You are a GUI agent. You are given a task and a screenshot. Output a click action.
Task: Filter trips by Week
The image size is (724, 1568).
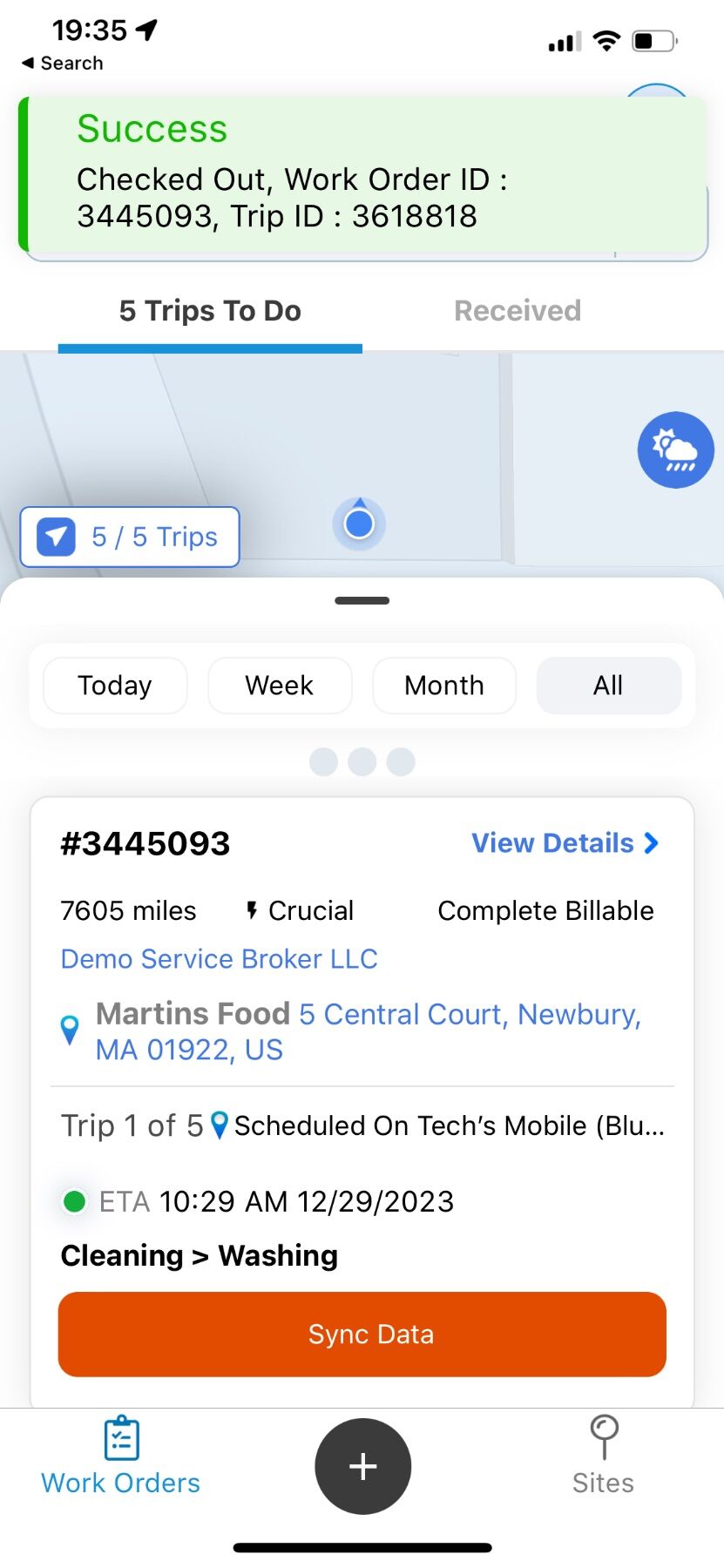point(280,686)
